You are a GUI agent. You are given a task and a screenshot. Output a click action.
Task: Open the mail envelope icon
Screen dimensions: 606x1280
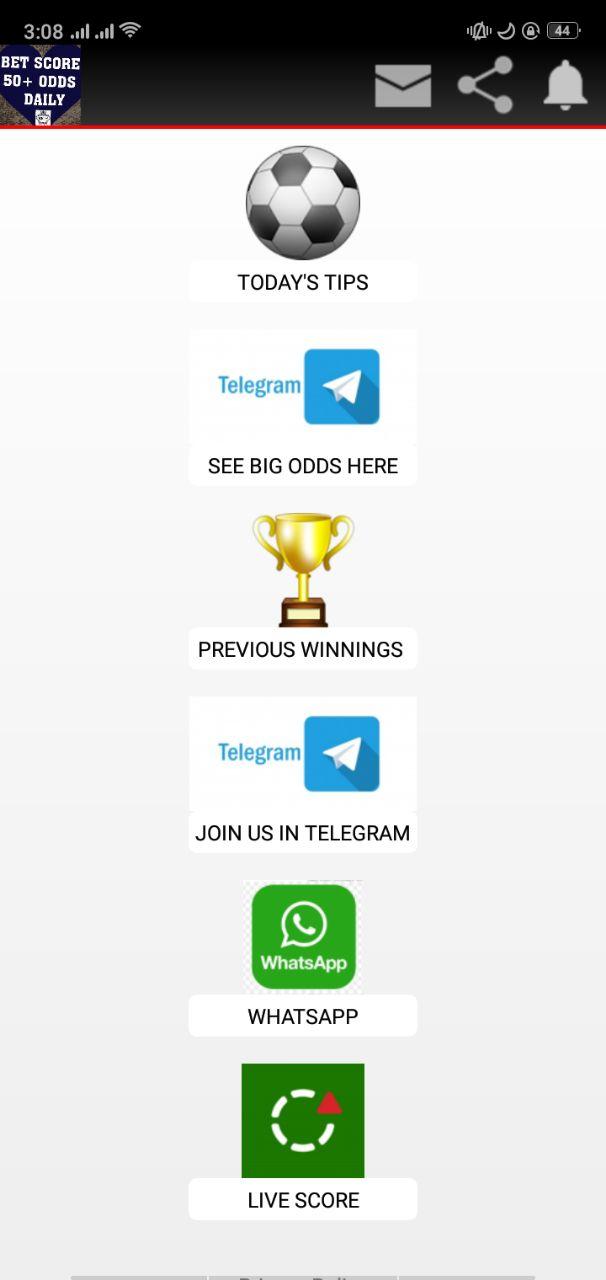pyautogui.click(x=403, y=86)
